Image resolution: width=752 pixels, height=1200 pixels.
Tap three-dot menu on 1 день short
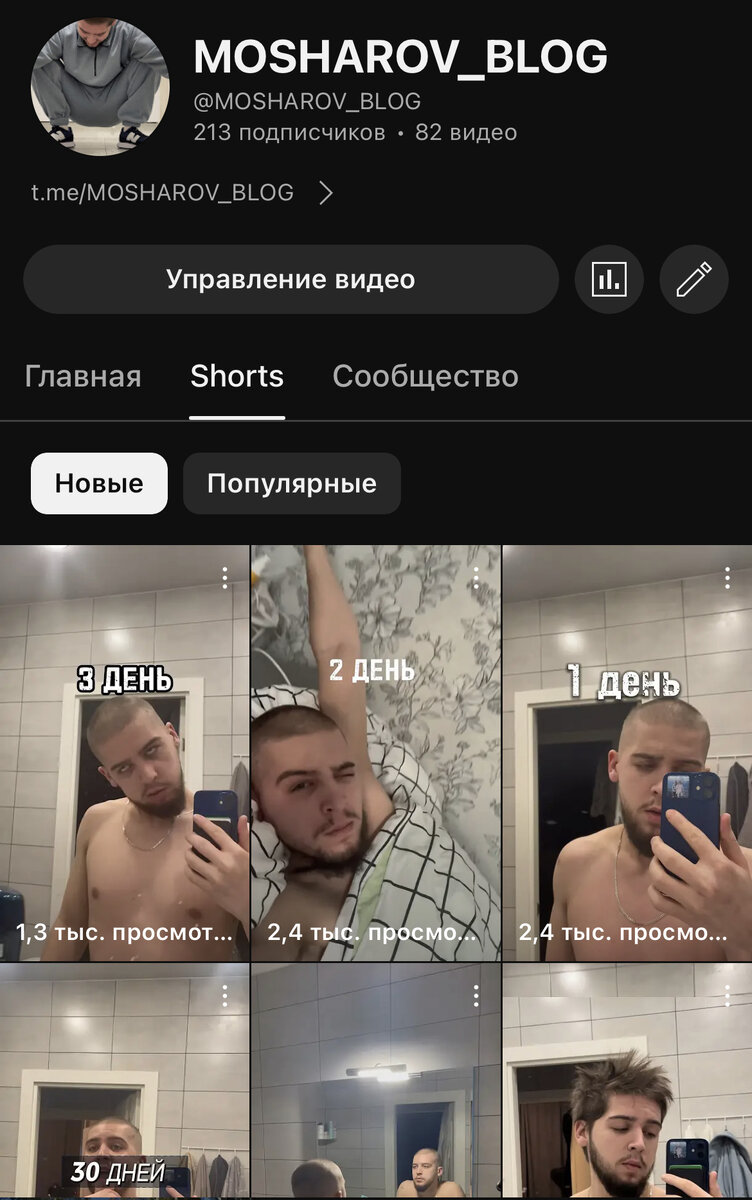point(728,578)
